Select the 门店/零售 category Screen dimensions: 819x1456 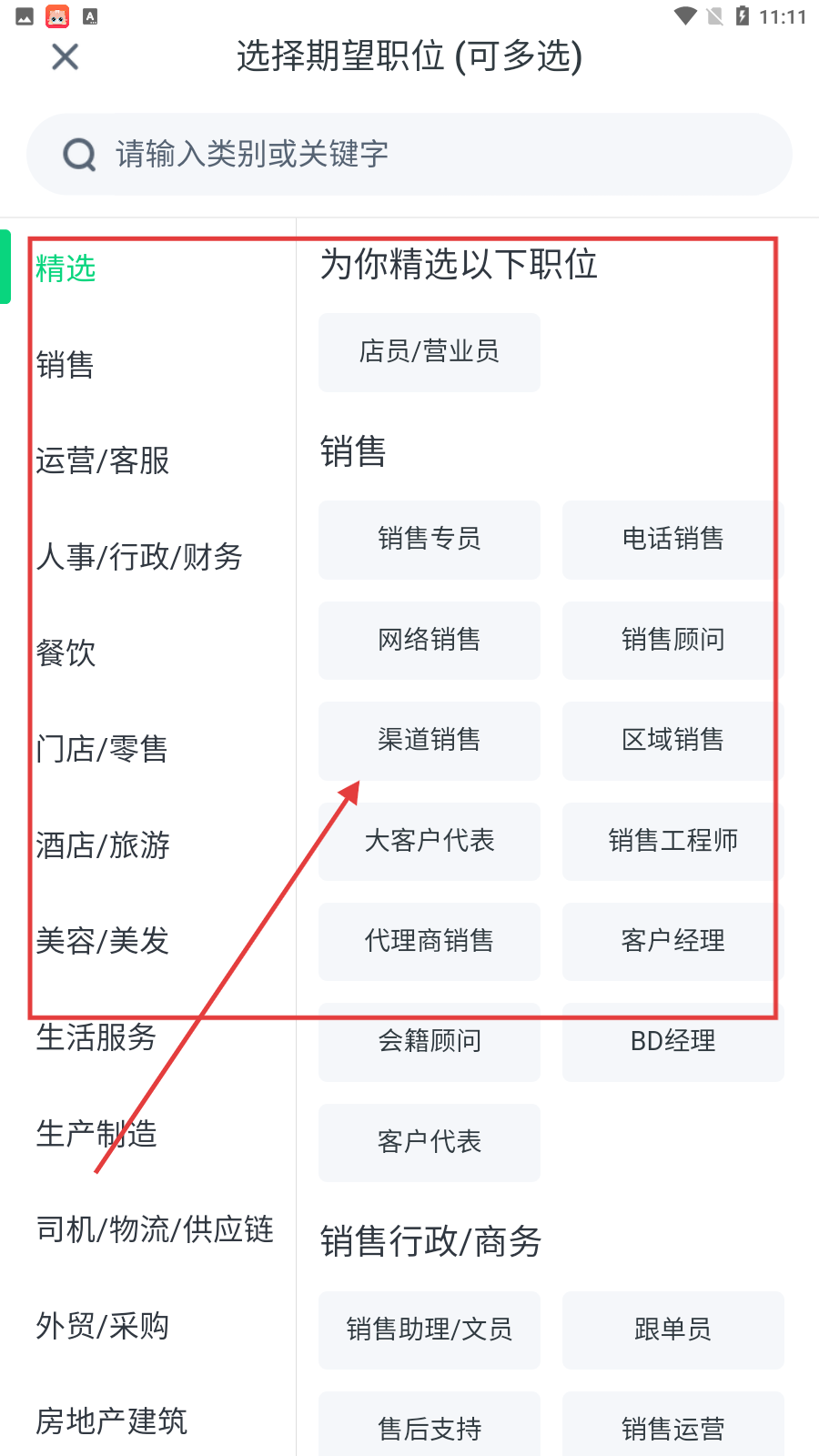pyautogui.click(x=102, y=749)
